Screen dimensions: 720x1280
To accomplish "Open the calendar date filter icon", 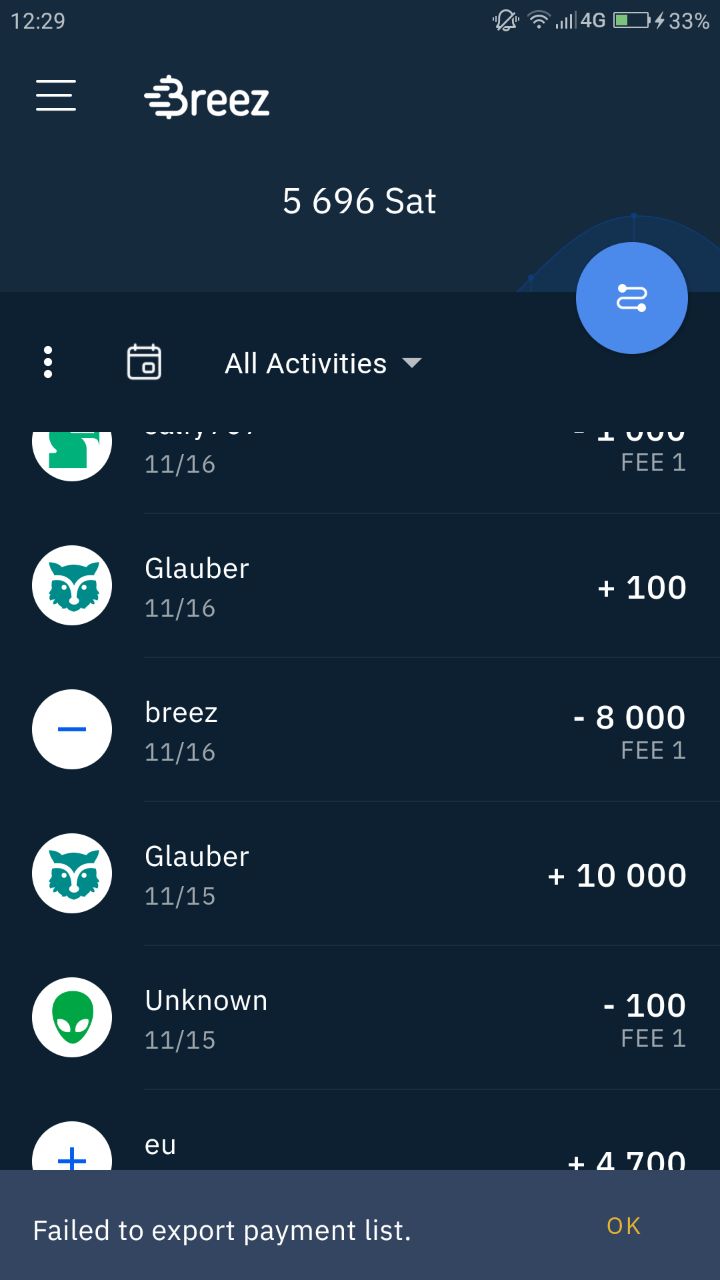I will 144,362.
